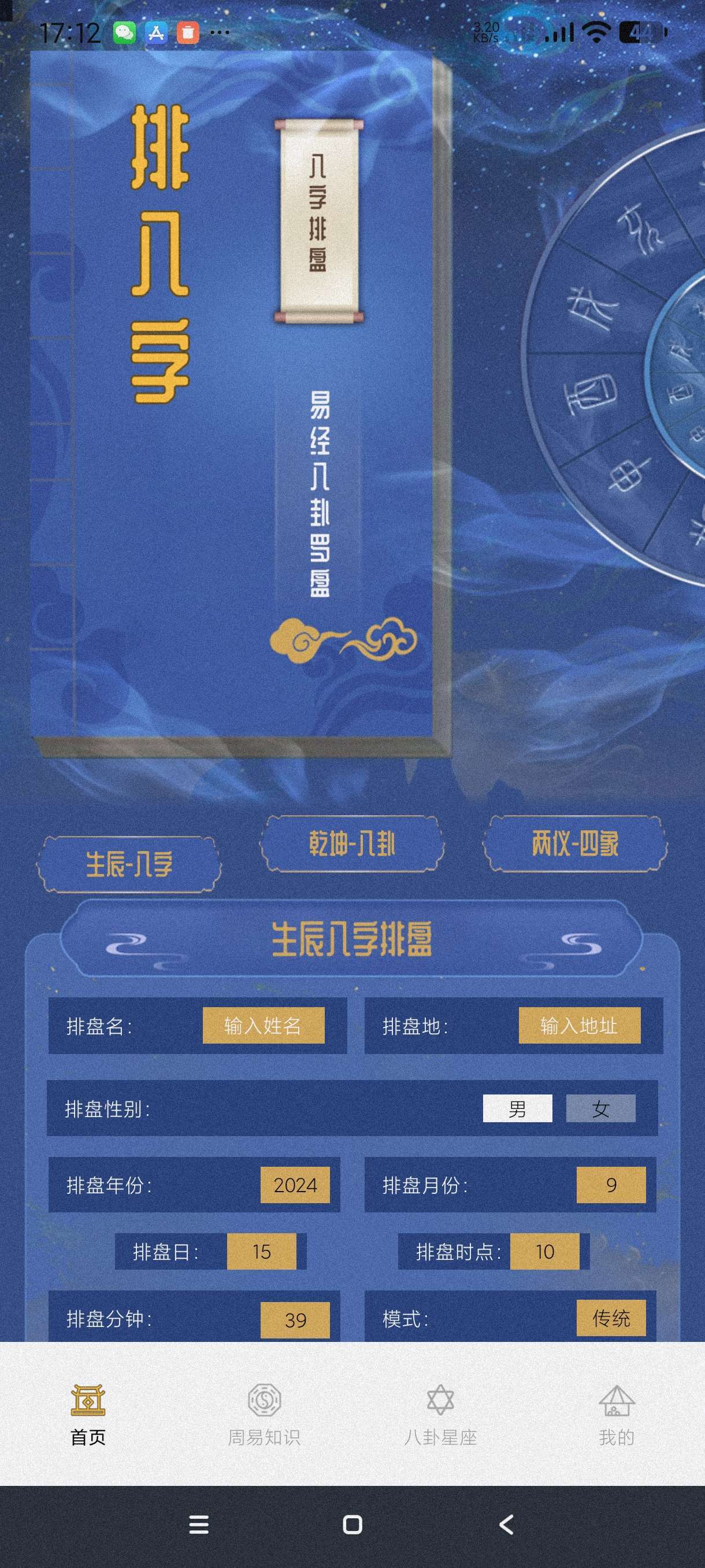Screen dimensions: 705x1568
Task: Tap the system back button
Action: click(x=506, y=1524)
